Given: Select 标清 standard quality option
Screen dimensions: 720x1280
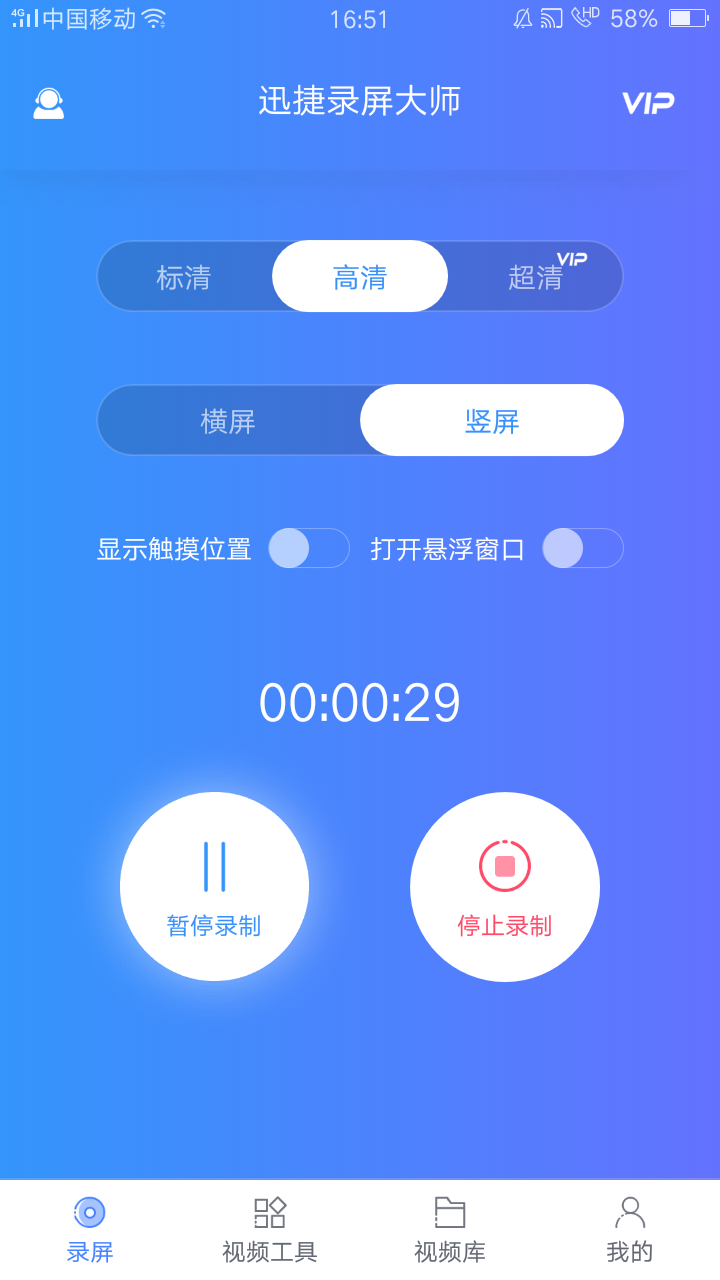Looking at the screenshot, I should coord(185,276).
